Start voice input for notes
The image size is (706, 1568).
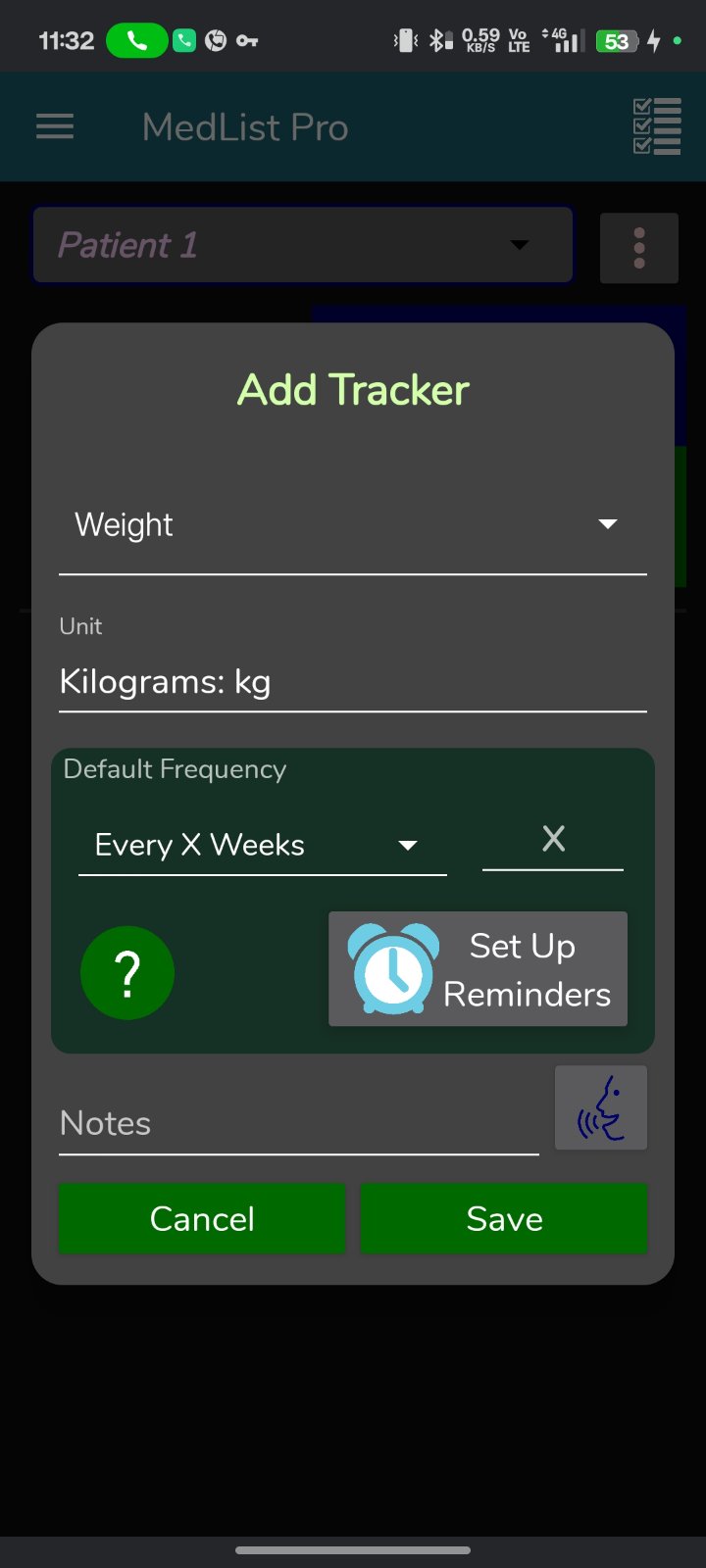tap(600, 1107)
